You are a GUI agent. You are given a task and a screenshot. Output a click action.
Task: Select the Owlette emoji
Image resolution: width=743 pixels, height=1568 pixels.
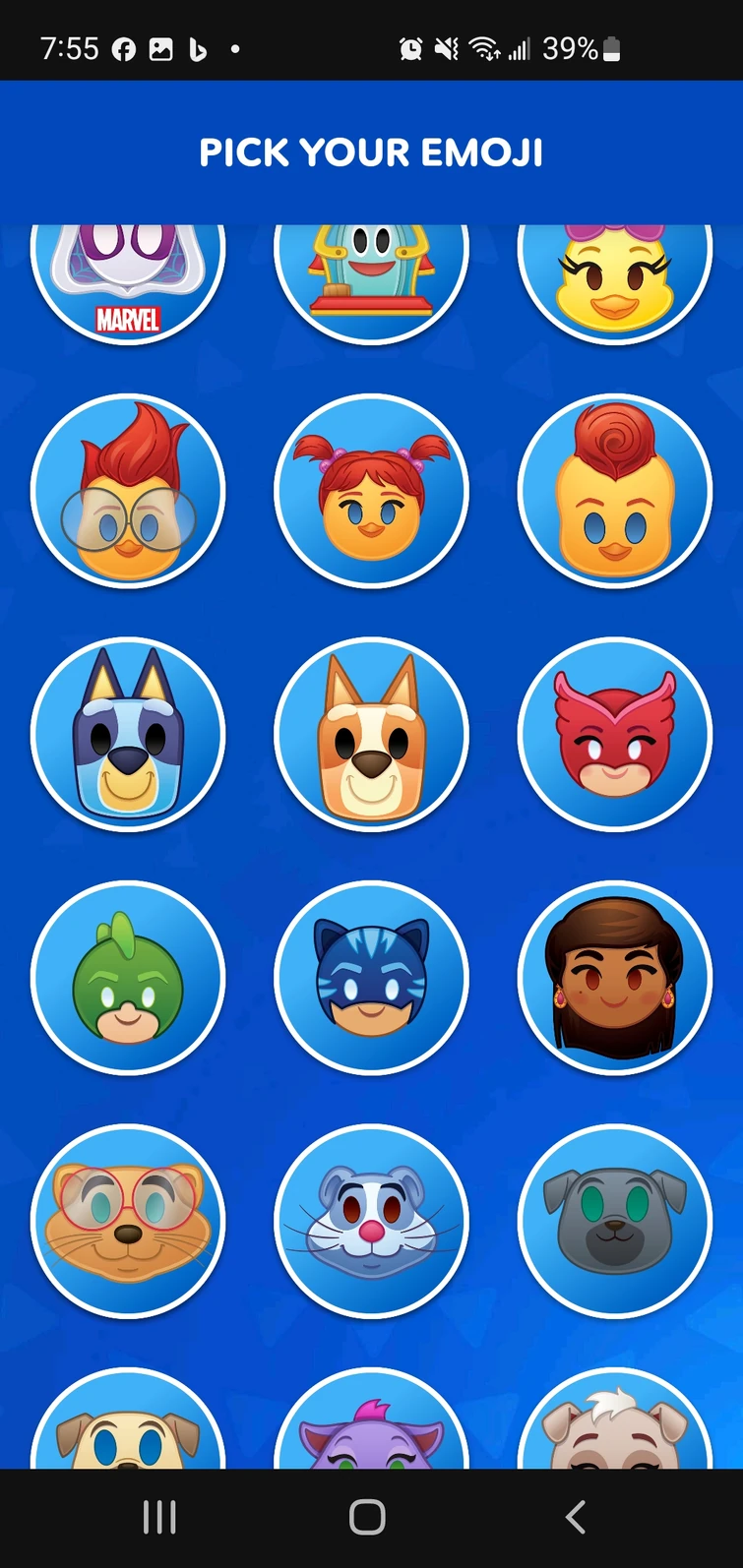[615, 734]
